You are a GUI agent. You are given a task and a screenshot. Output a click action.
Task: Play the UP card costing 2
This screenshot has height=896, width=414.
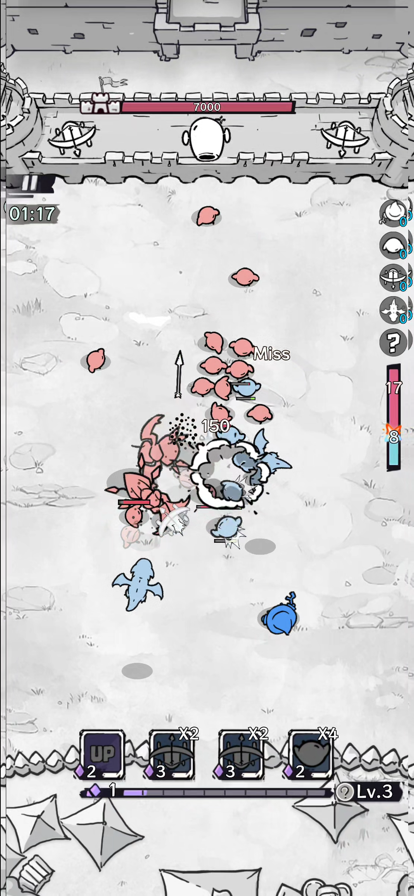click(102, 755)
